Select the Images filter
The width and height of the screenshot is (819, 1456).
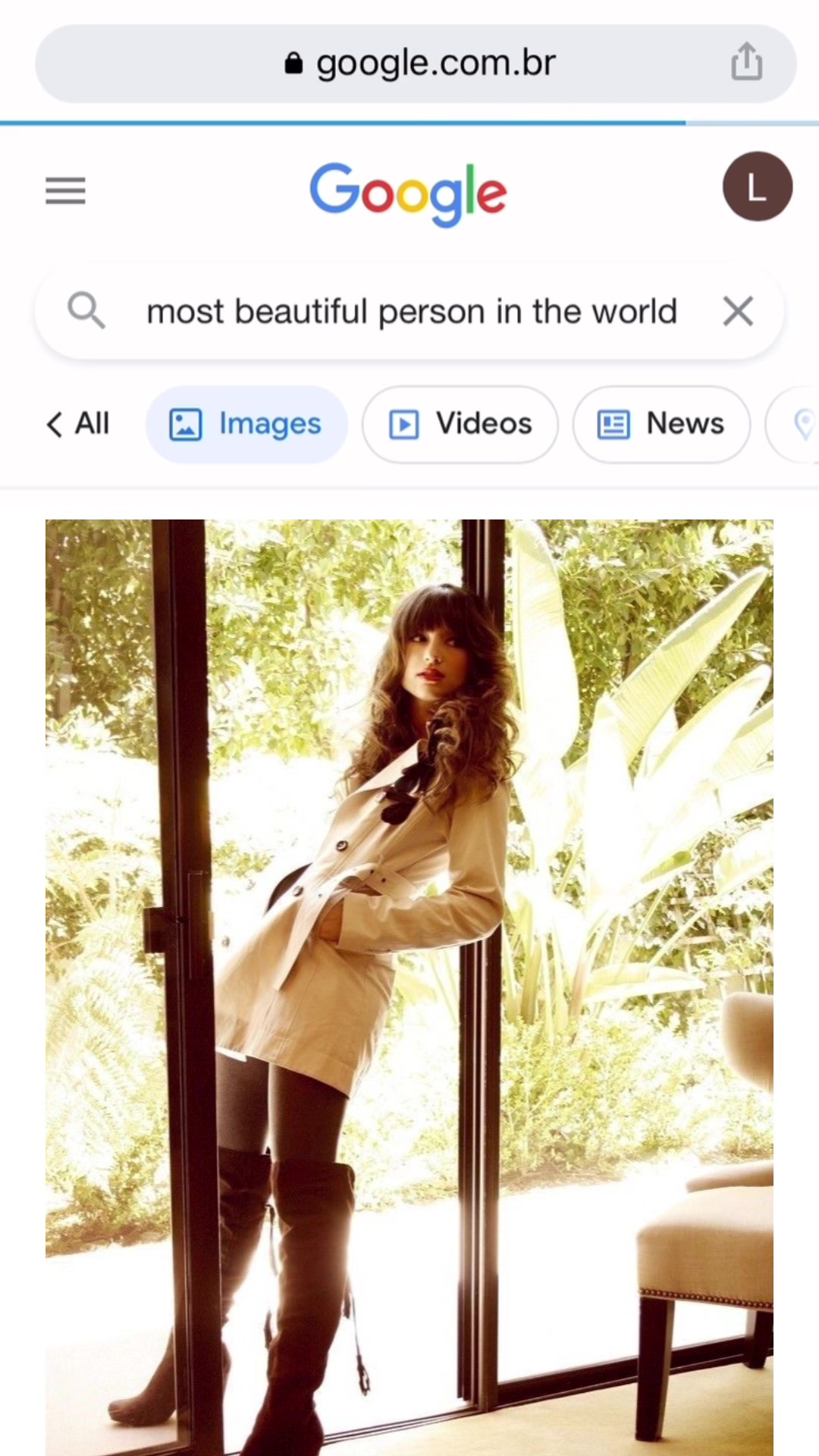(246, 425)
